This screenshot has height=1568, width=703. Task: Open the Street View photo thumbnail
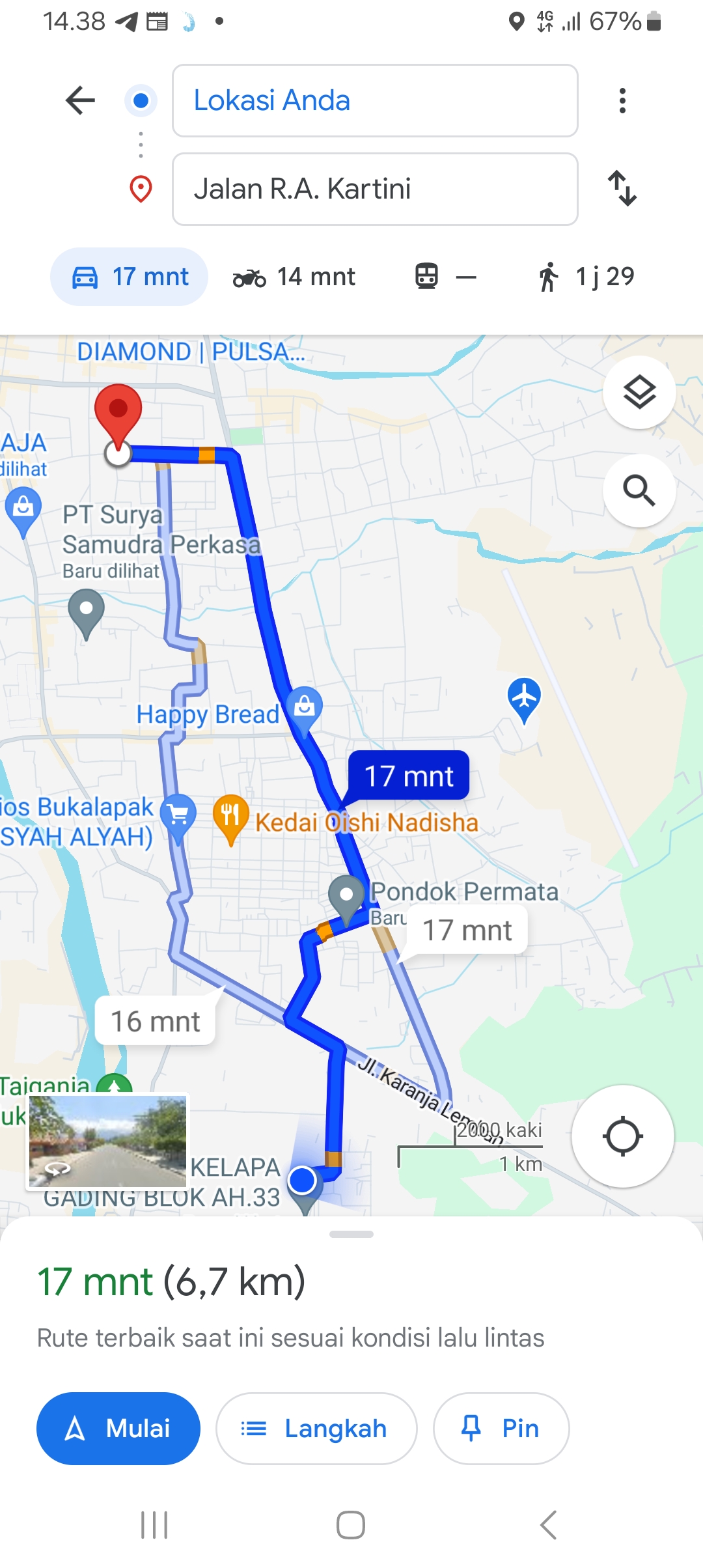coord(108,1141)
